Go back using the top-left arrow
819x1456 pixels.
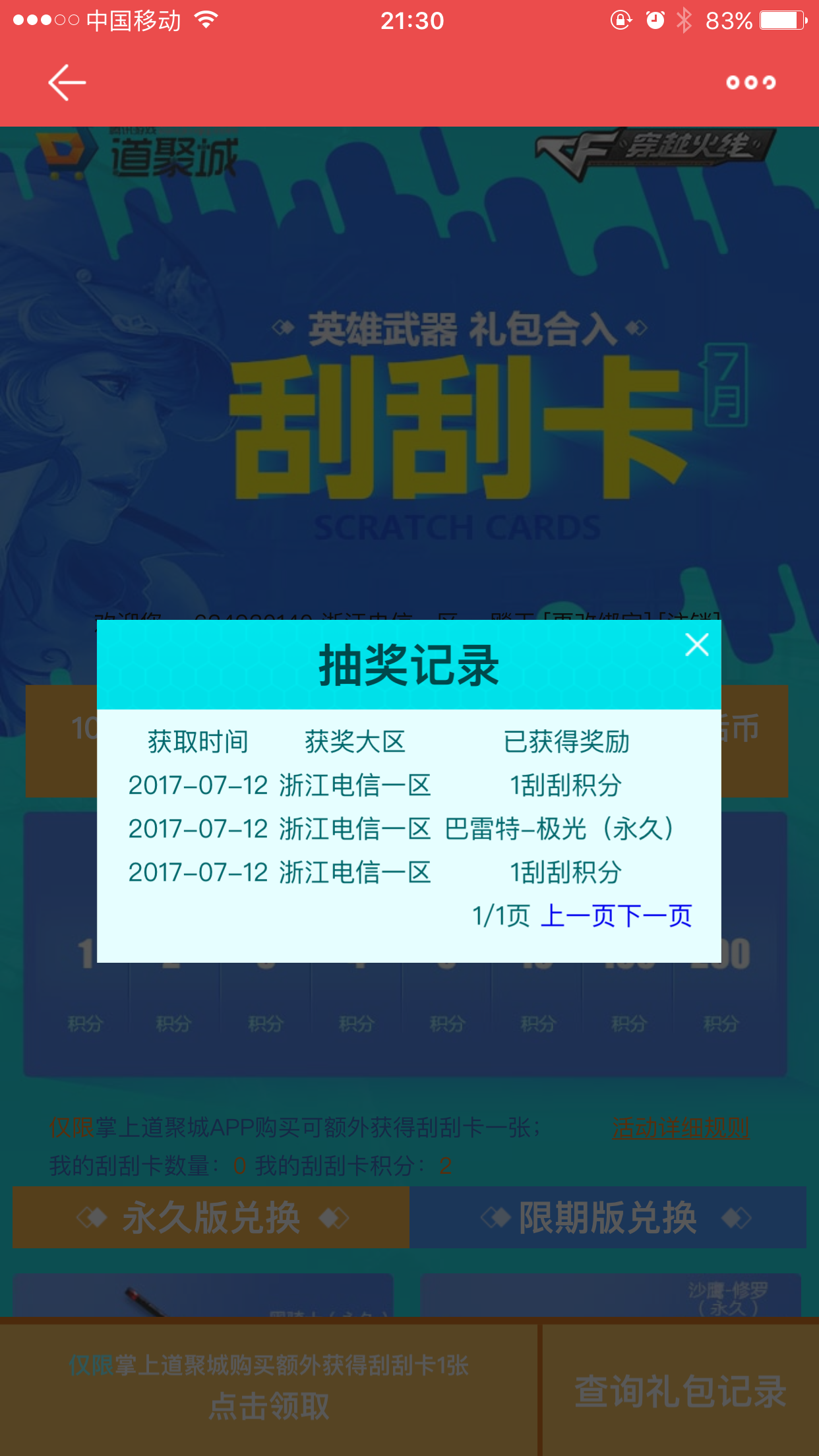67,82
